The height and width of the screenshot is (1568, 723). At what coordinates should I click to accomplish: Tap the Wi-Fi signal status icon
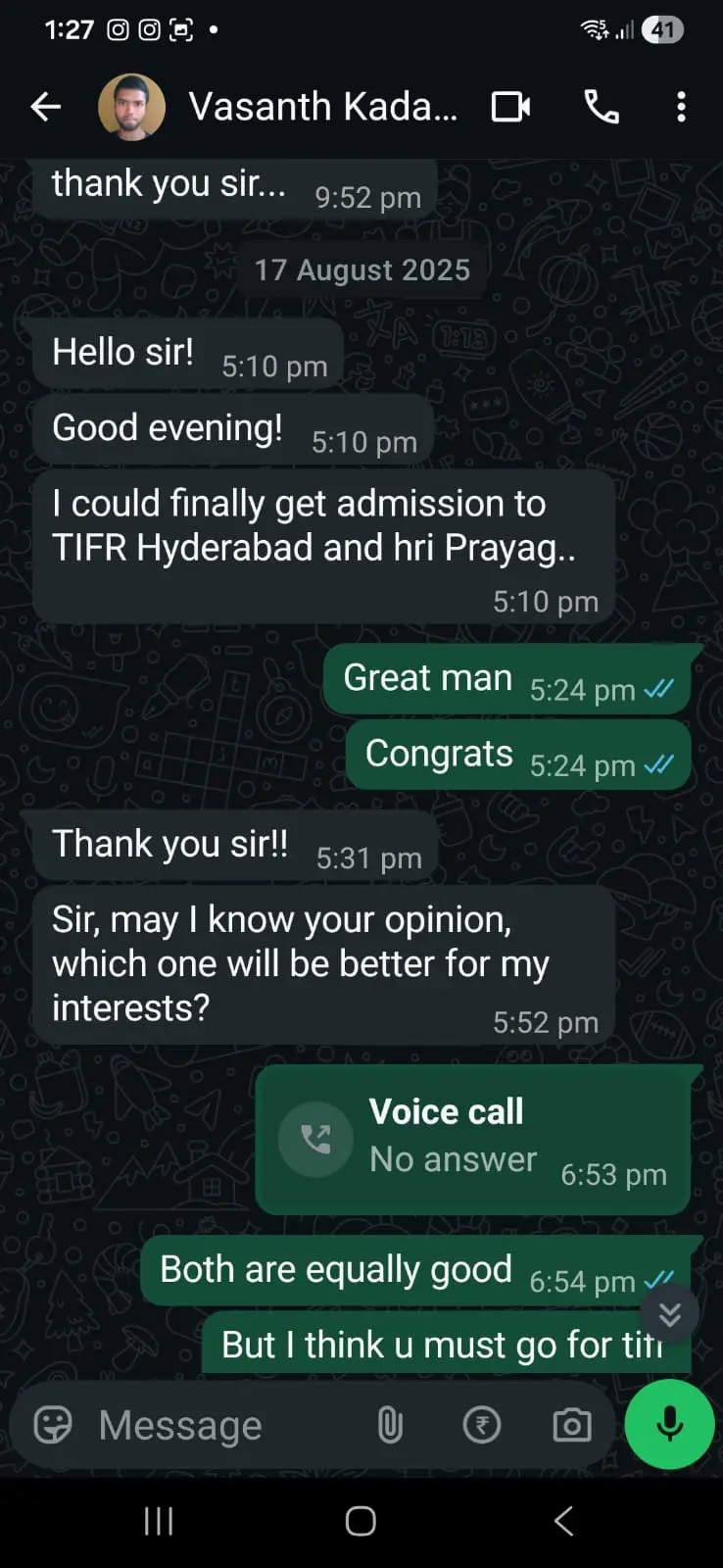click(x=595, y=29)
